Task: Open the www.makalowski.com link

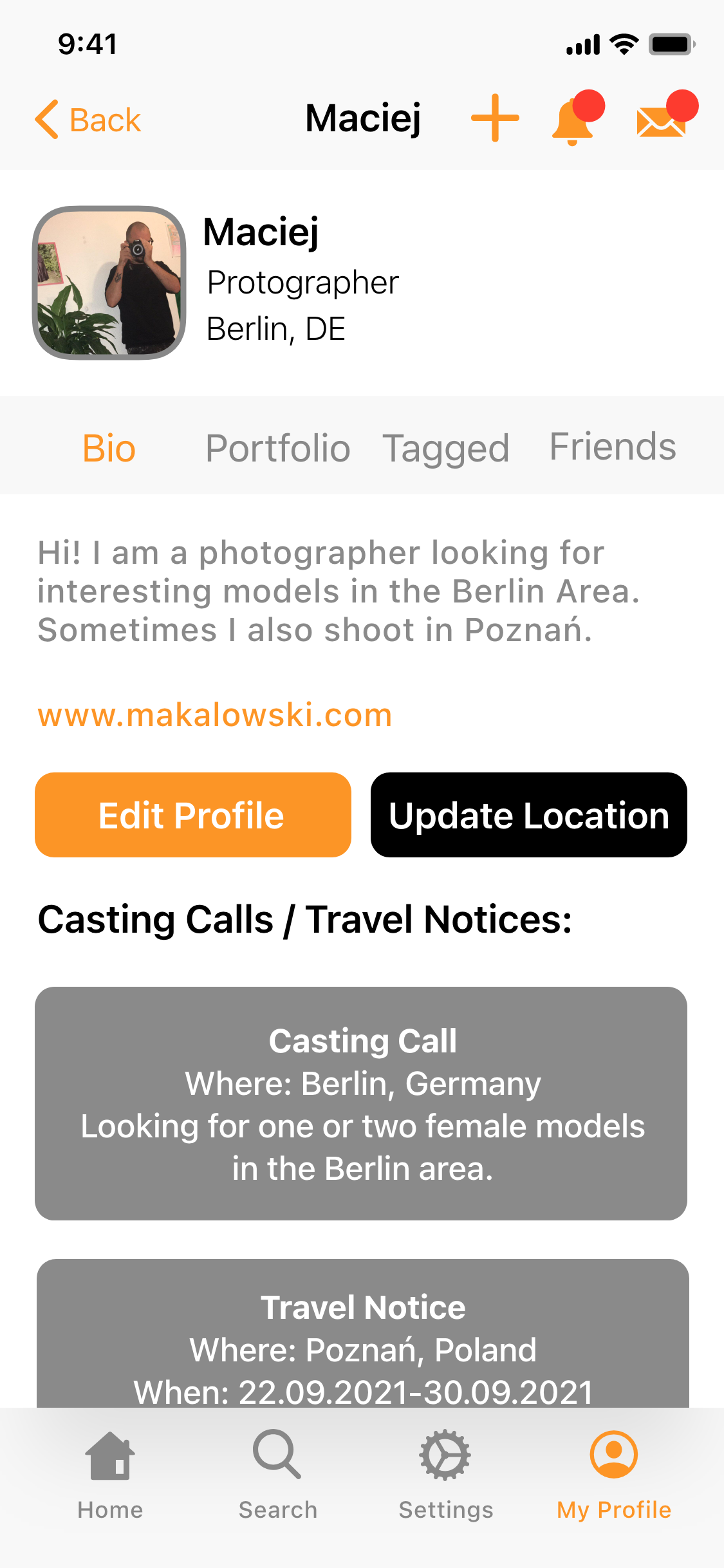Action: [215, 715]
